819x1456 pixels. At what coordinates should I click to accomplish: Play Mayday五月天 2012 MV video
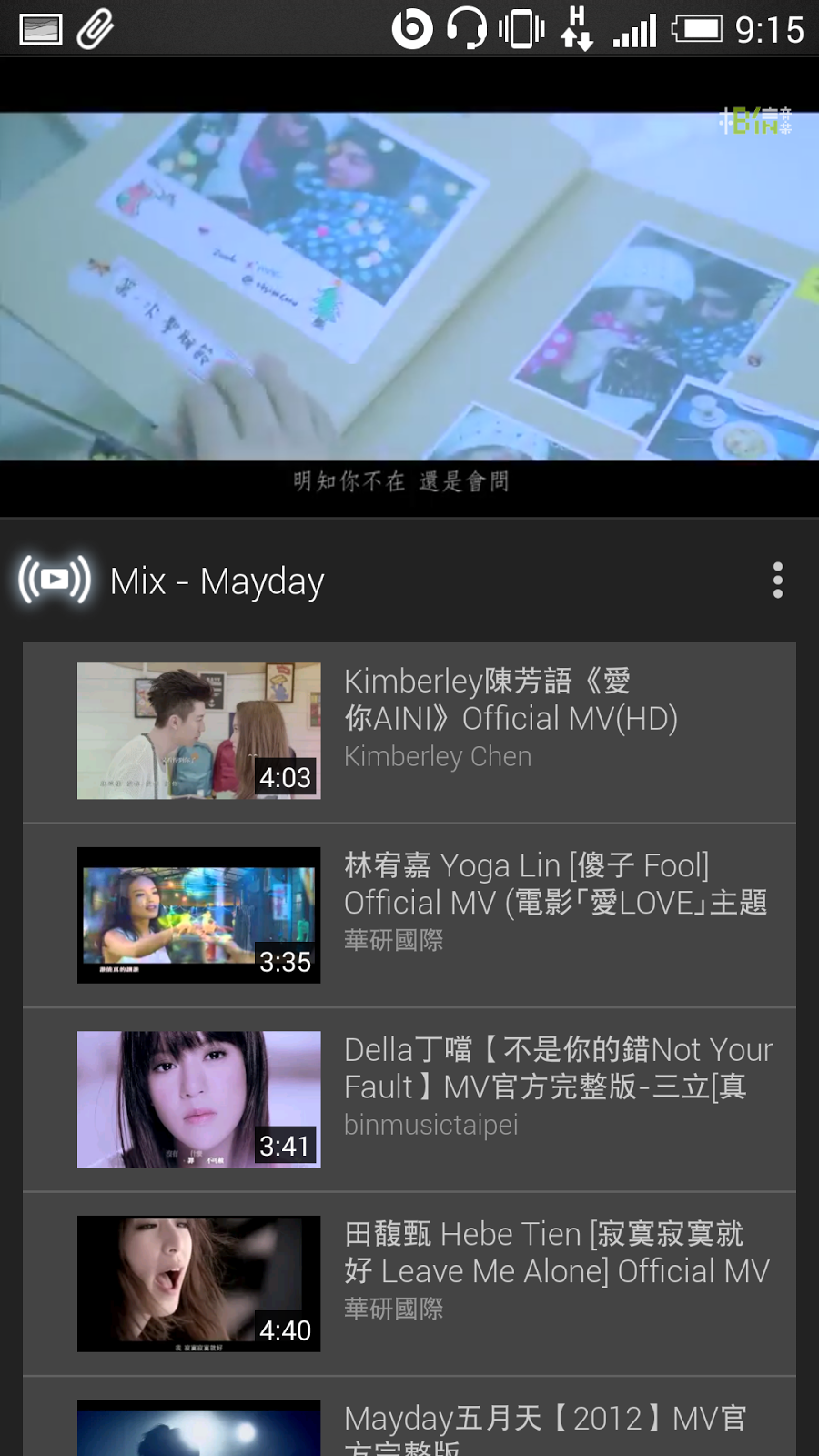[409, 1424]
